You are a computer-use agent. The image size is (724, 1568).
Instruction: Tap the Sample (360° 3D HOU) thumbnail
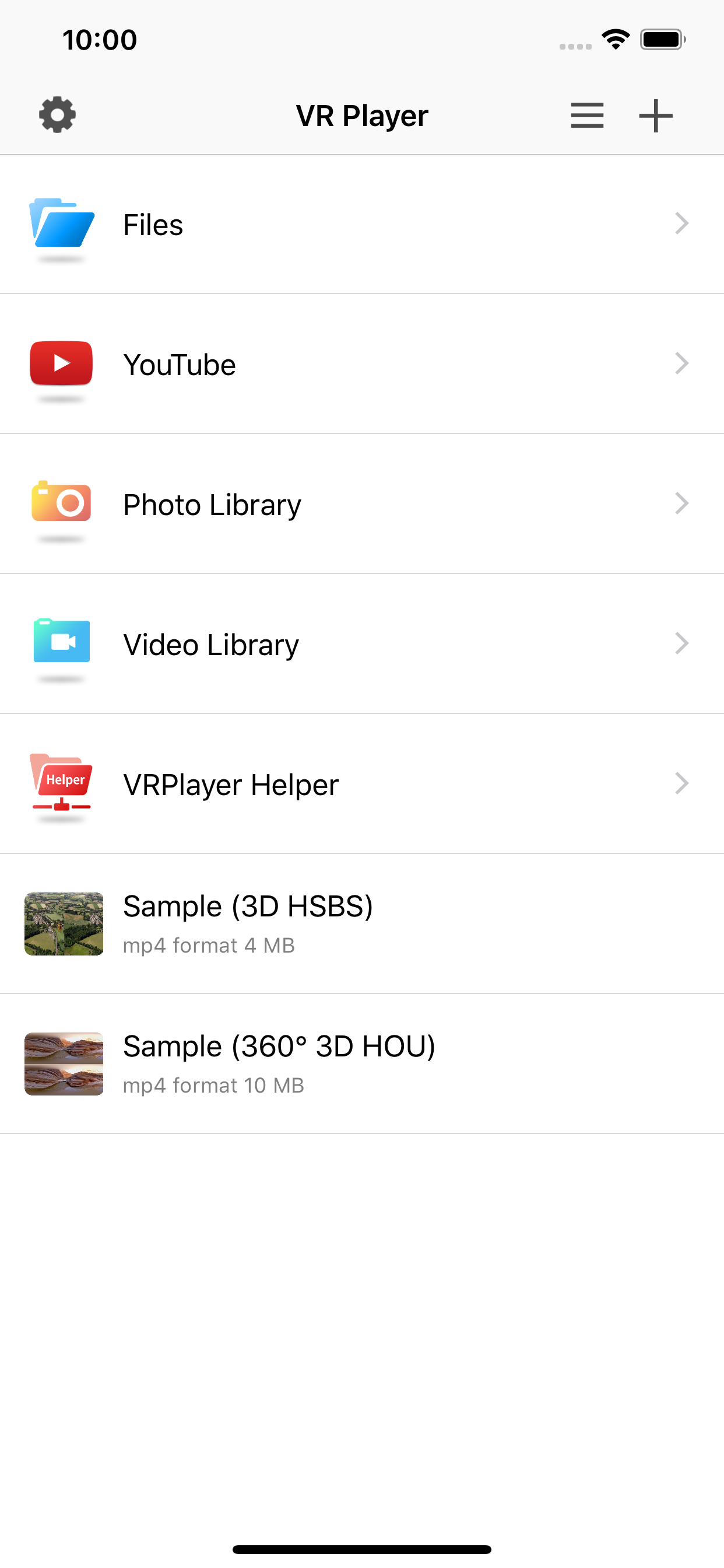(x=64, y=1064)
